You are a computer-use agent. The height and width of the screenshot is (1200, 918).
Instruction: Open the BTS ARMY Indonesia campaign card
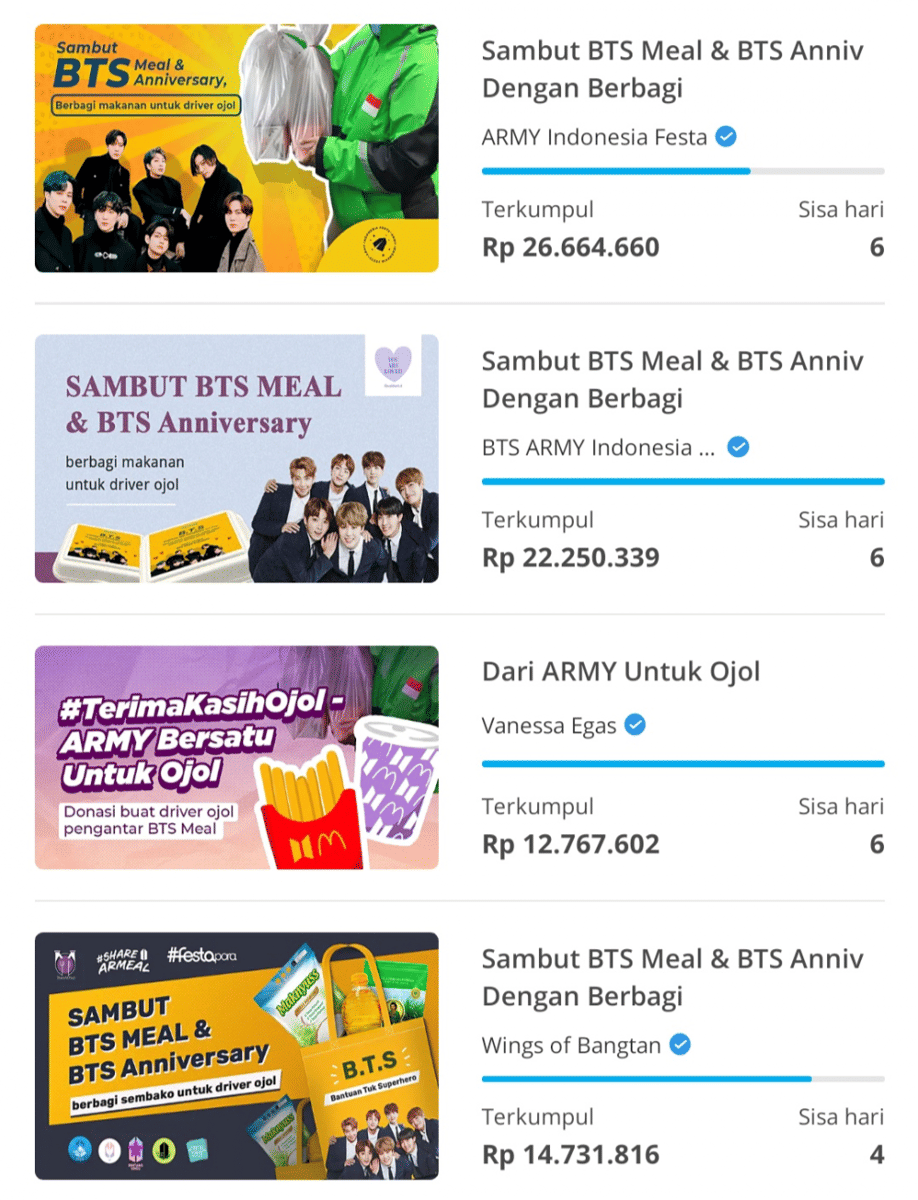click(672, 379)
